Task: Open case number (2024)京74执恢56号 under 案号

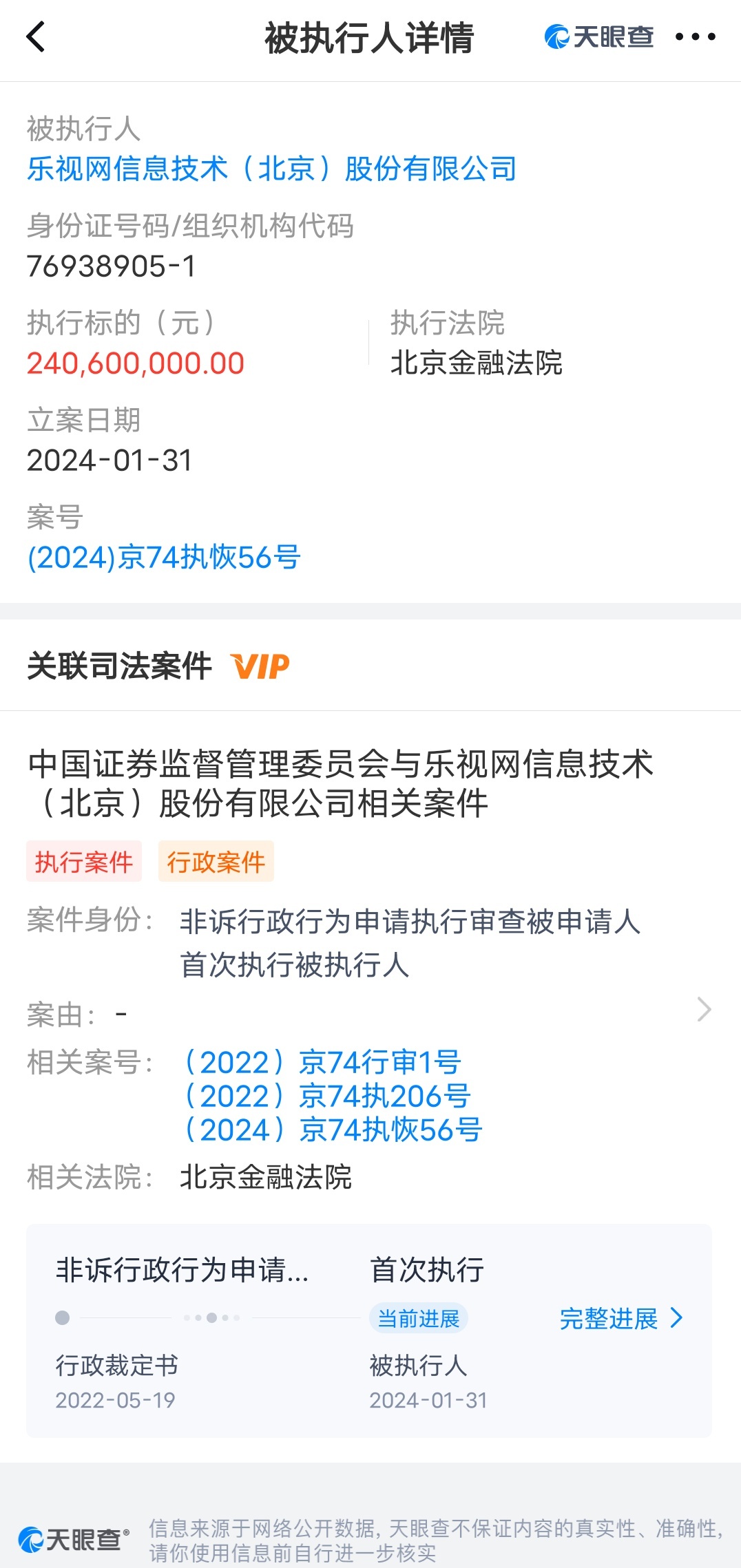Action: coord(164,558)
